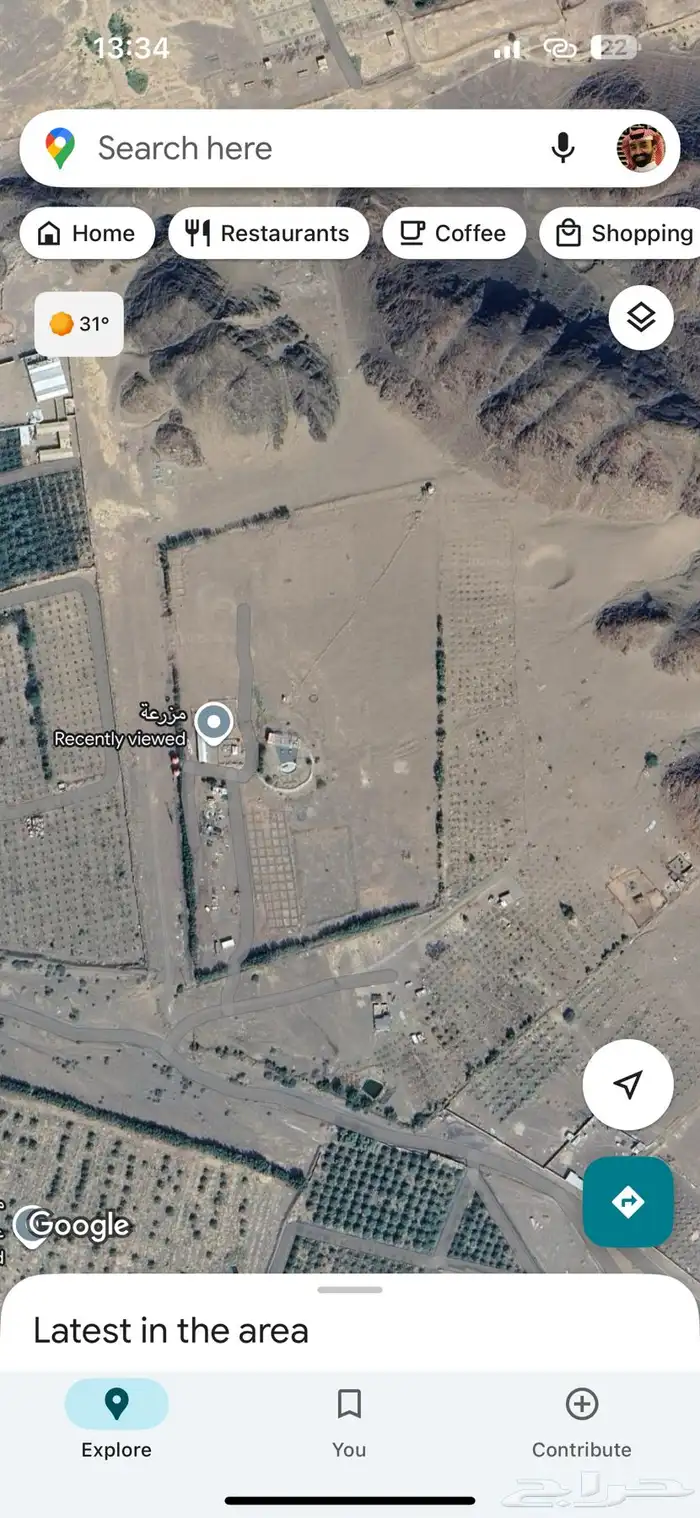Switch to the Explore tab

116,1420
